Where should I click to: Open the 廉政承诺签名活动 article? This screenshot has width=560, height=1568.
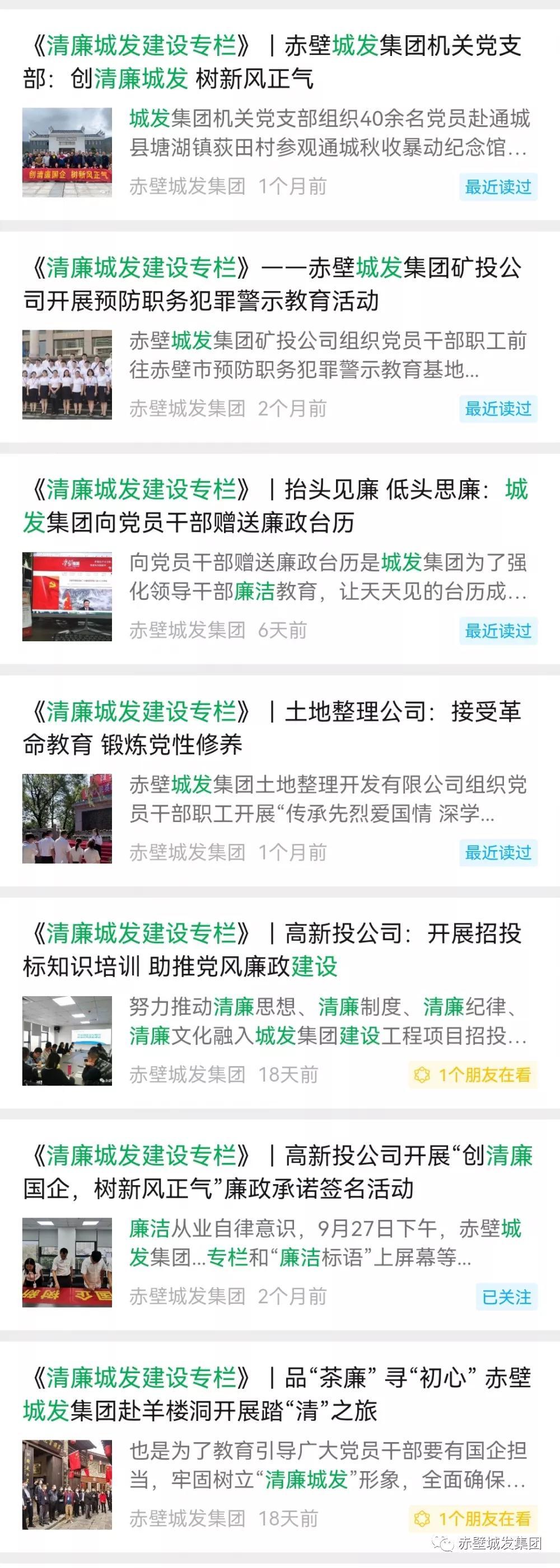coord(277,1172)
